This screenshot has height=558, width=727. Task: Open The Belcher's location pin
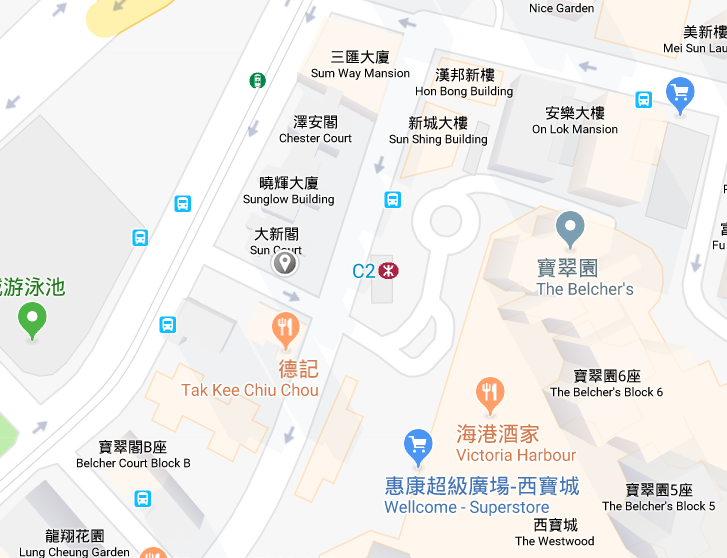[570, 227]
